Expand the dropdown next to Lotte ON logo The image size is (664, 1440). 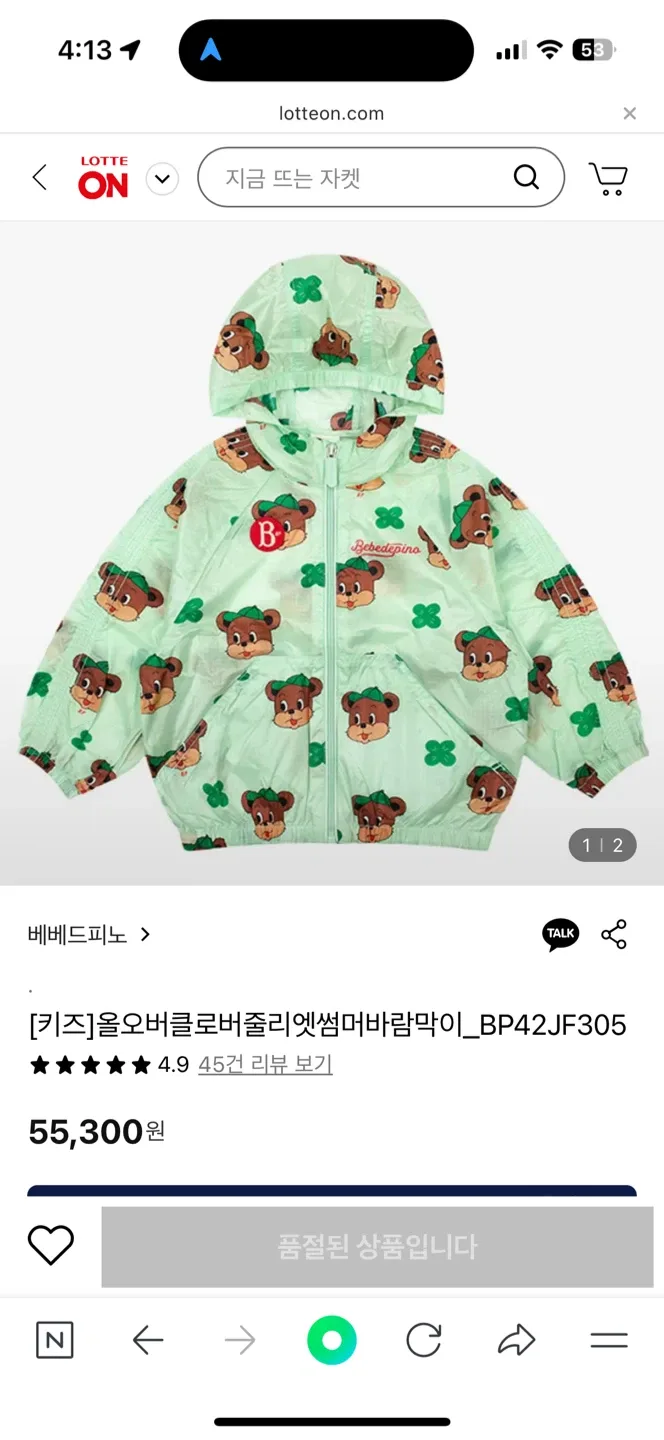click(162, 179)
